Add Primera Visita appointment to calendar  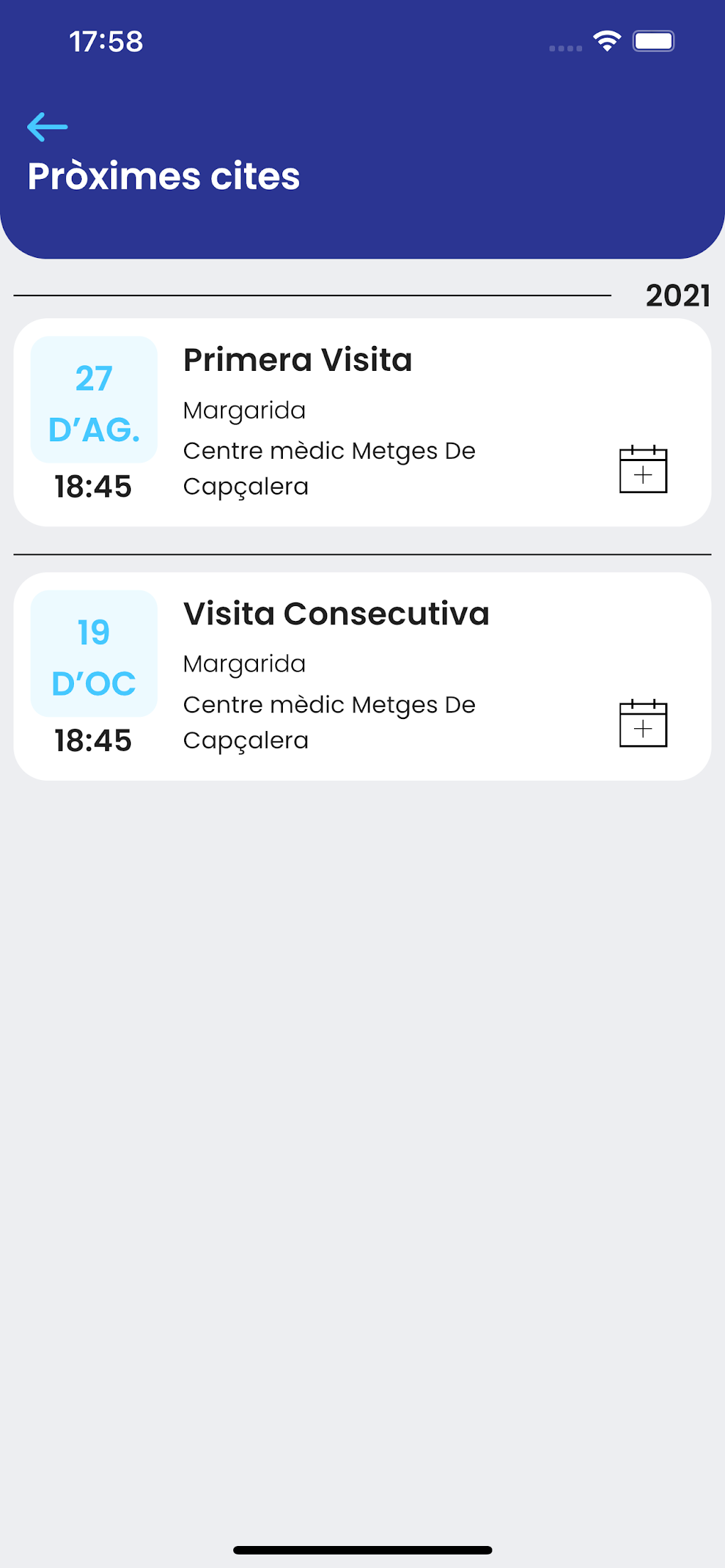643,470
